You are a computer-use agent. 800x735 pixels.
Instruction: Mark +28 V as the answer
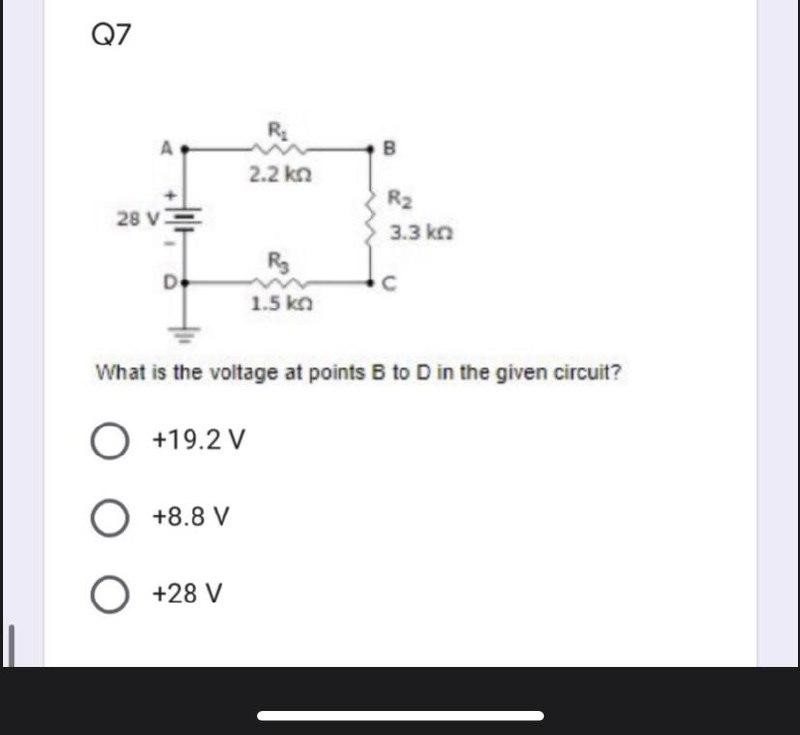pos(109,595)
